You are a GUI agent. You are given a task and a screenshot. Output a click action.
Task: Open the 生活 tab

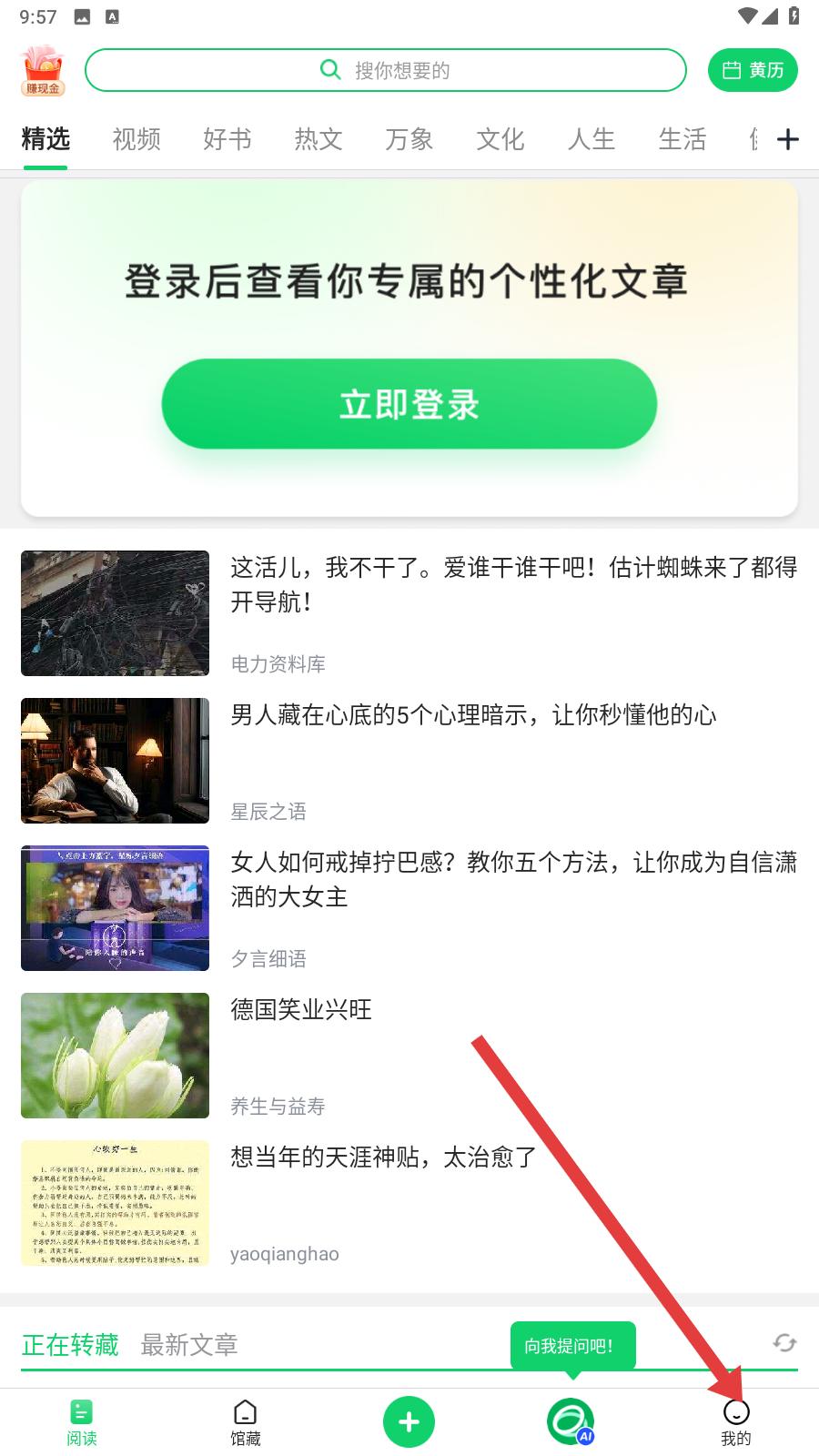pyautogui.click(x=682, y=139)
